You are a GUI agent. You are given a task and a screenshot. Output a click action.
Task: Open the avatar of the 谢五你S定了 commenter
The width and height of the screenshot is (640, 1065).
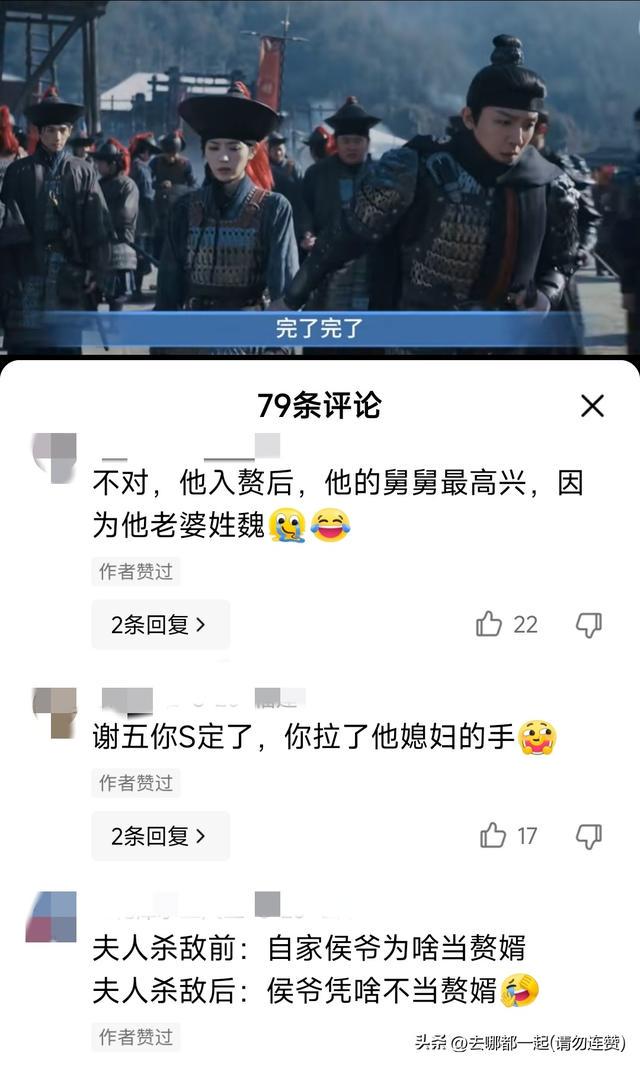54,712
